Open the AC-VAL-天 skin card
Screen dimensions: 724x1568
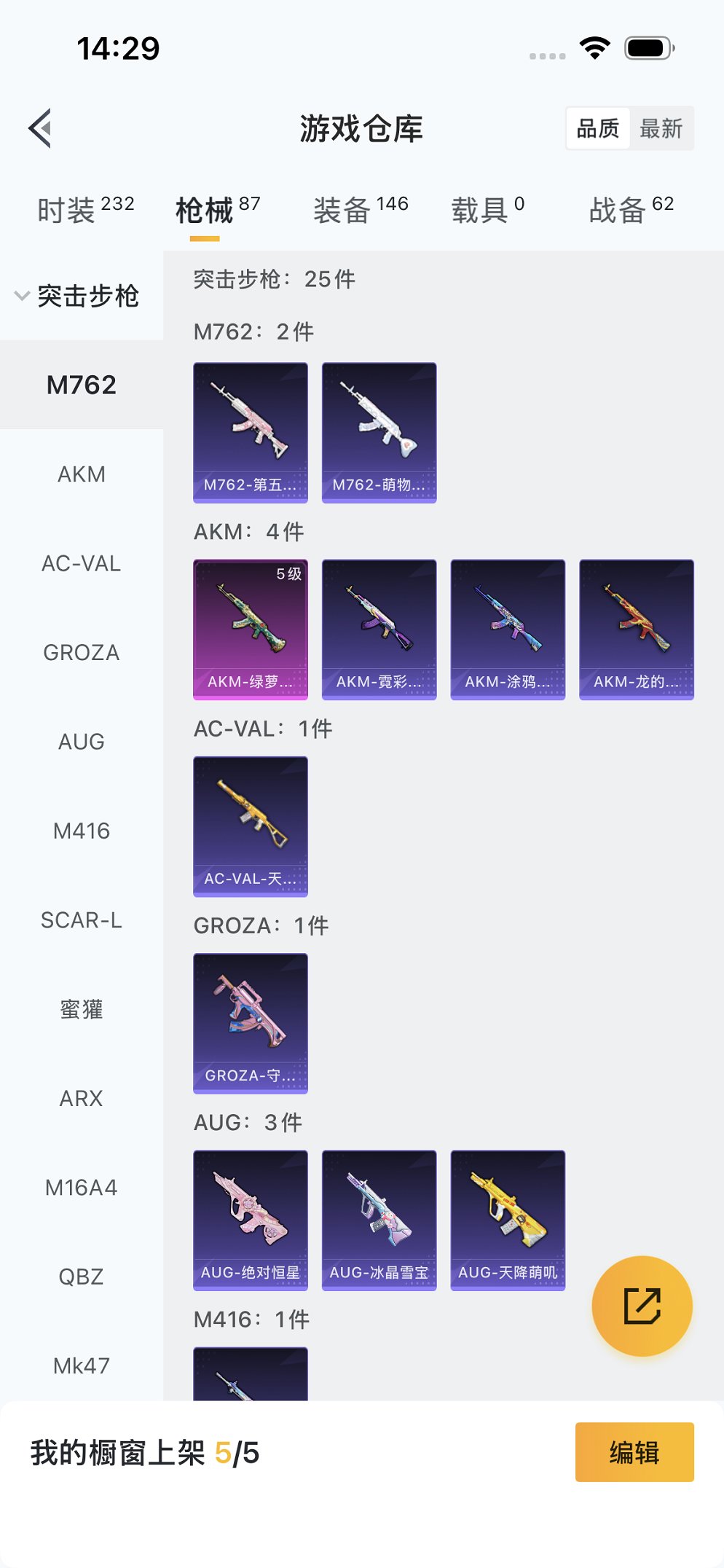pyautogui.click(x=250, y=826)
